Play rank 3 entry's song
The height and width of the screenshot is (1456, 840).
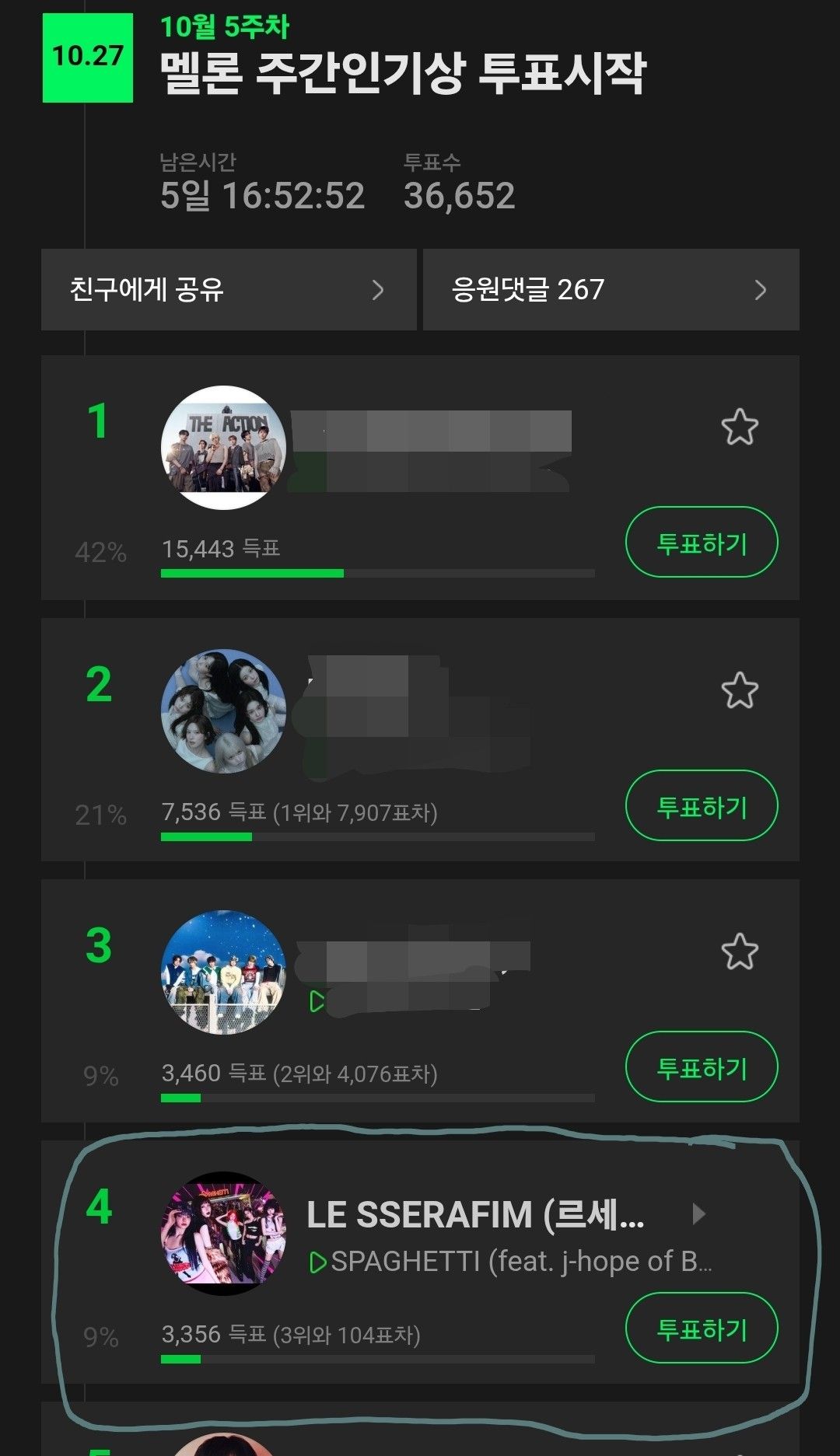(317, 1001)
